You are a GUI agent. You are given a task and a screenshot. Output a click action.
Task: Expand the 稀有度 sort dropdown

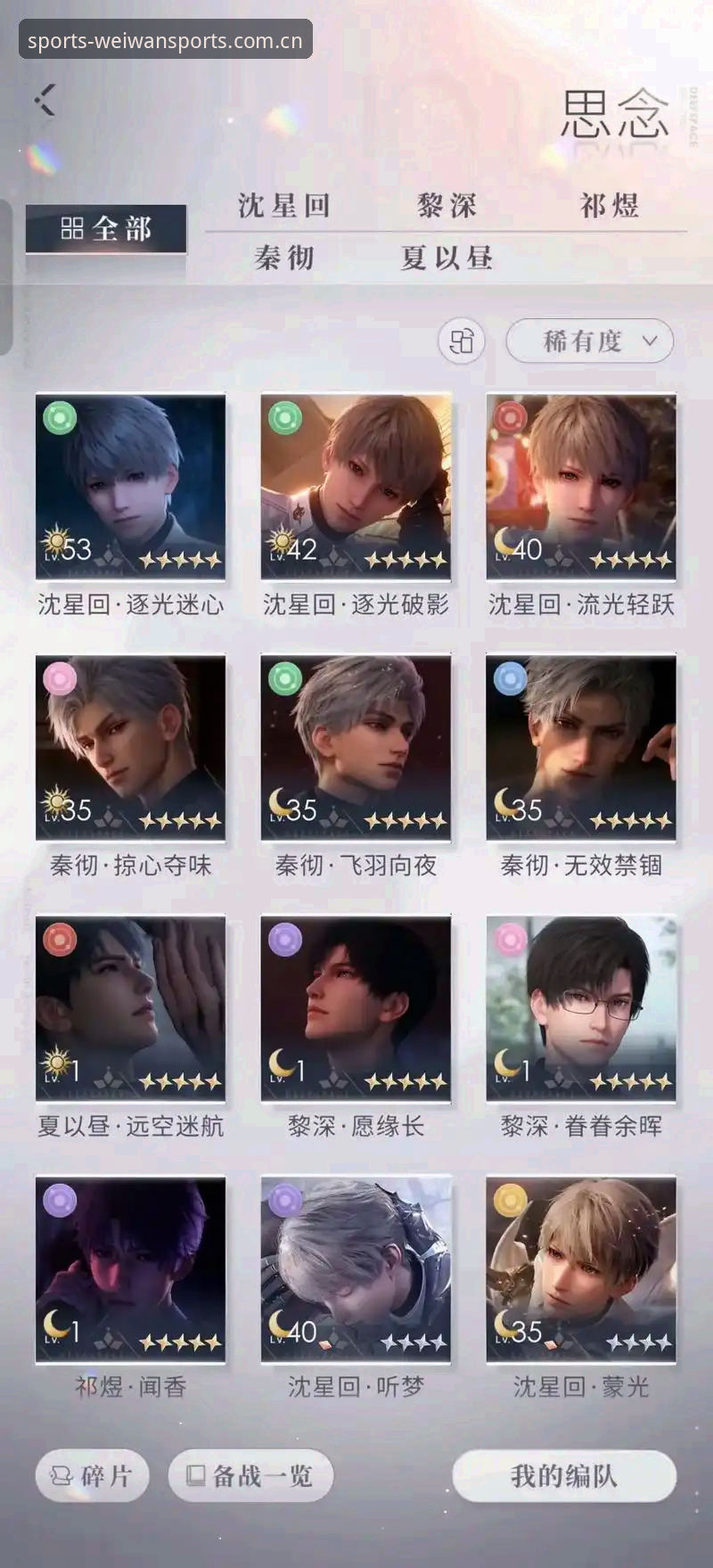click(590, 341)
